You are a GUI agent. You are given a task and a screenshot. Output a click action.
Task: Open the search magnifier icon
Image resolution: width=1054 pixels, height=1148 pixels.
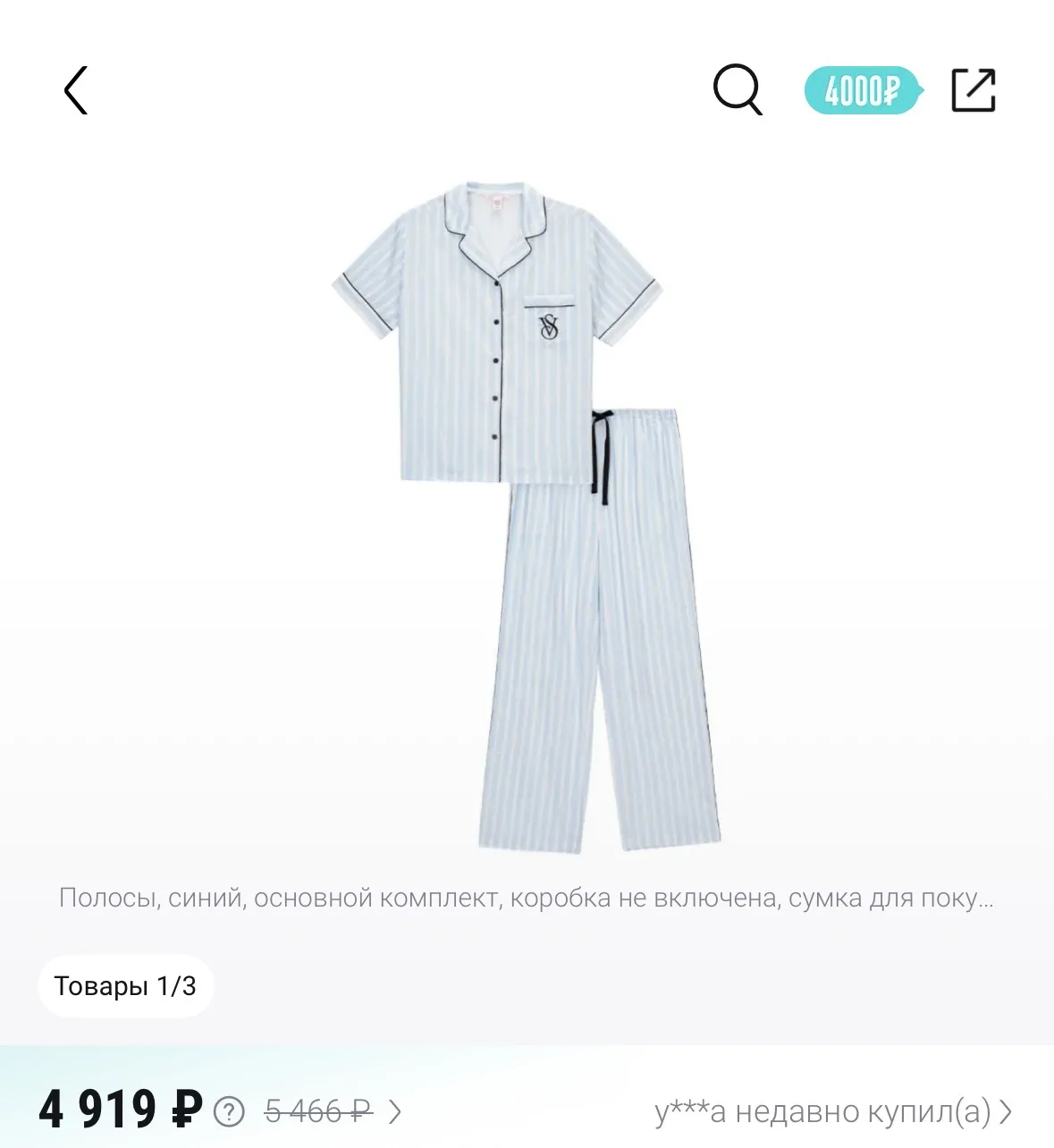738,90
